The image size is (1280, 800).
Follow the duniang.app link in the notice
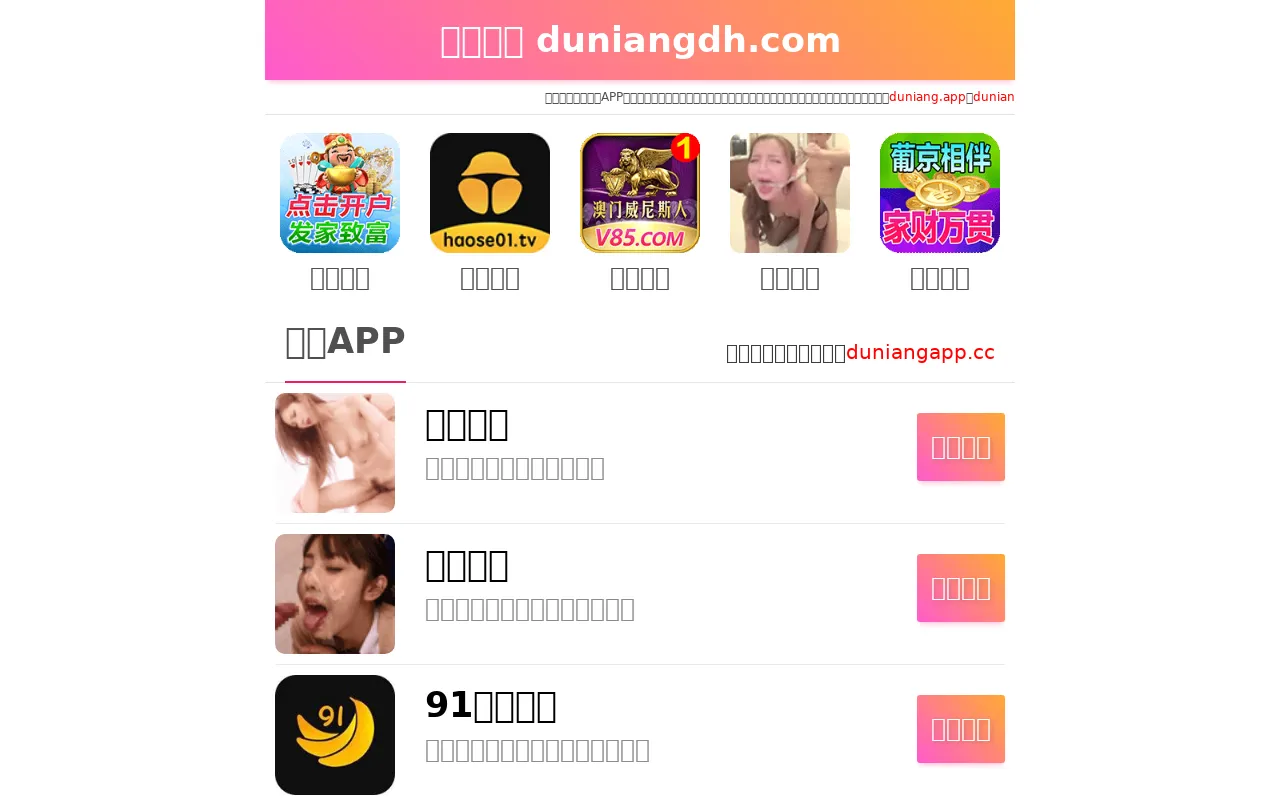(x=927, y=97)
